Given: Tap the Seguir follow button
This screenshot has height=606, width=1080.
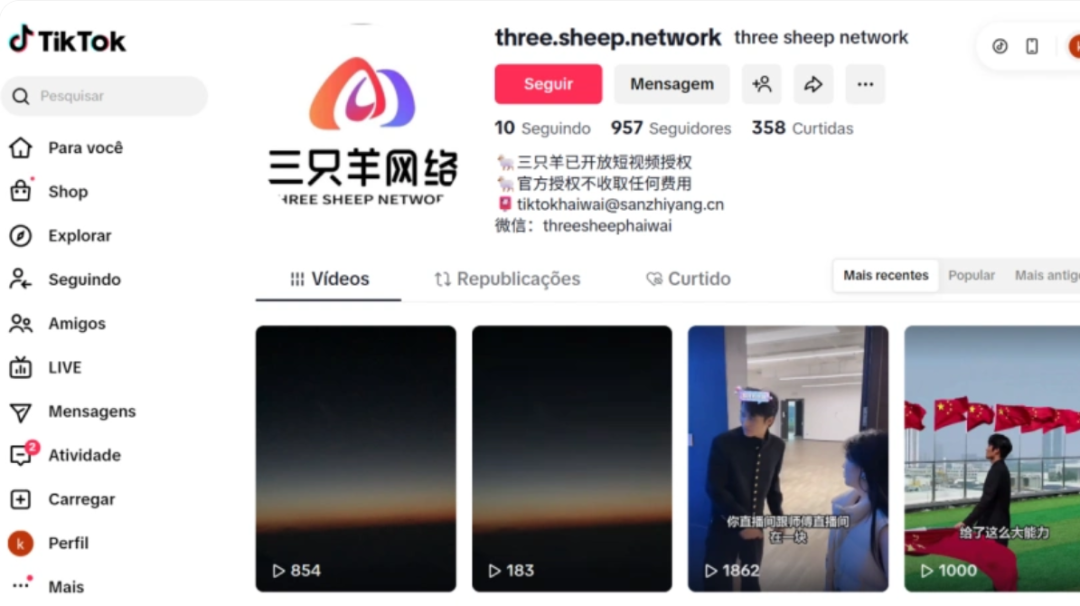Looking at the screenshot, I should pos(548,84).
